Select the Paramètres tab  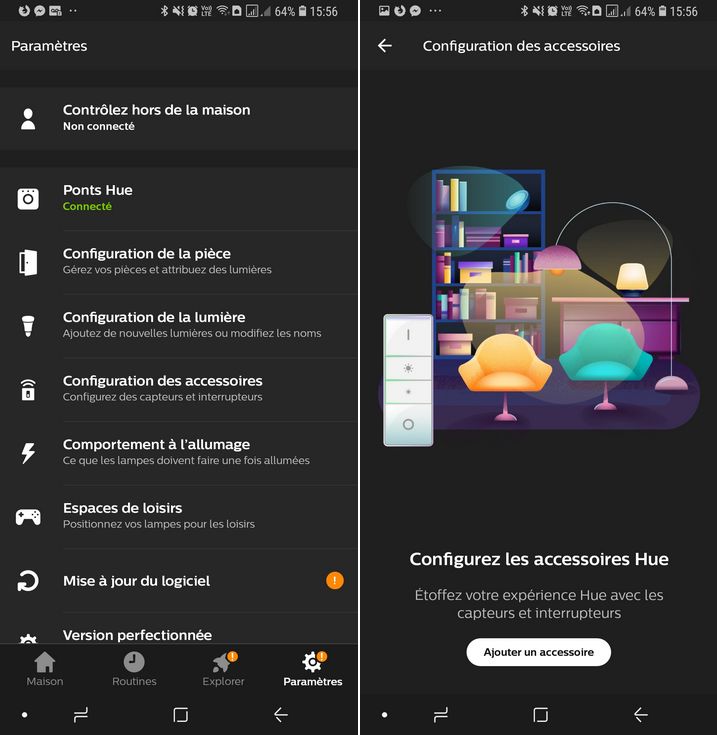(312, 669)
